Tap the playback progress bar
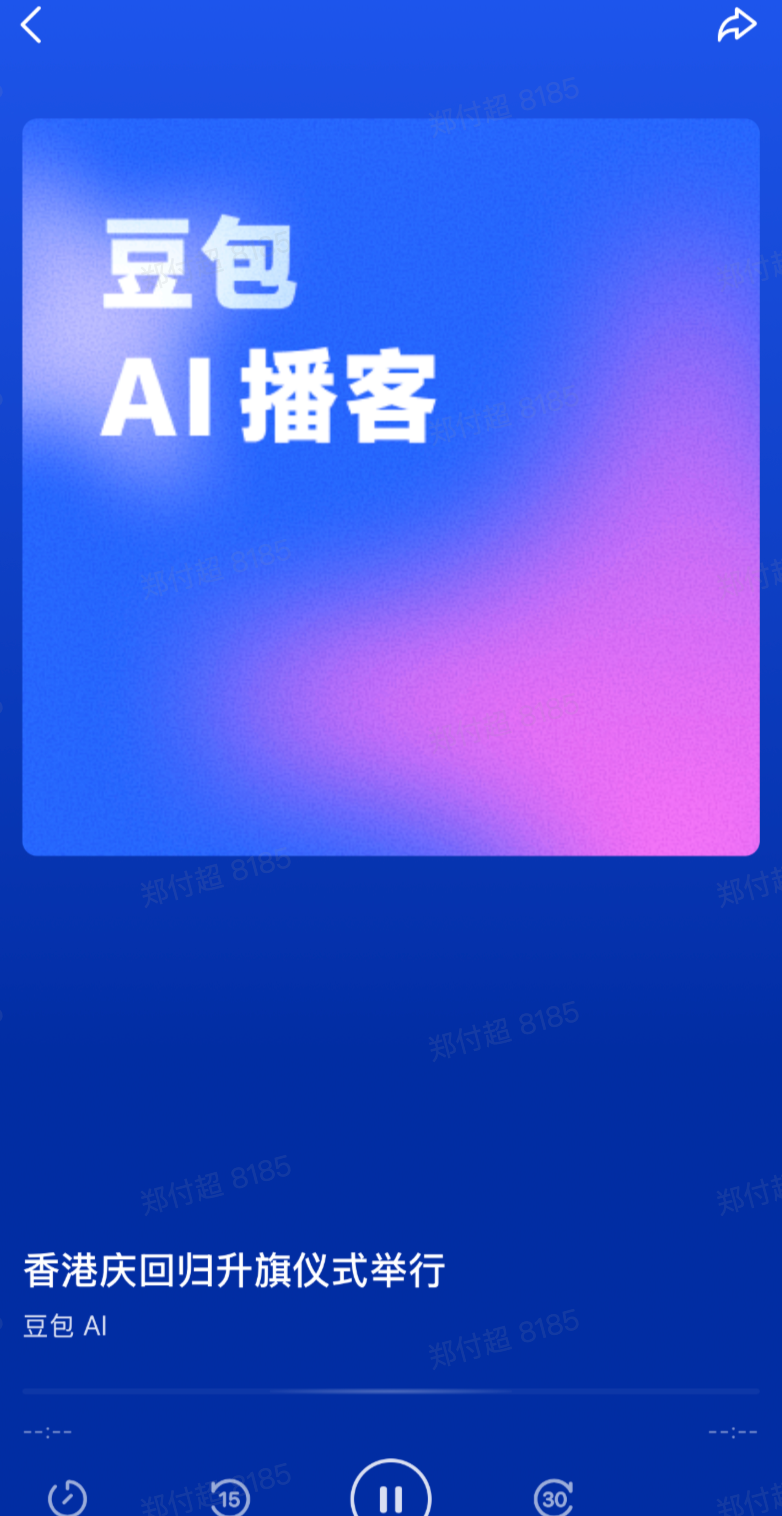Screen dimensions: 782x1516 point(391,1391)
